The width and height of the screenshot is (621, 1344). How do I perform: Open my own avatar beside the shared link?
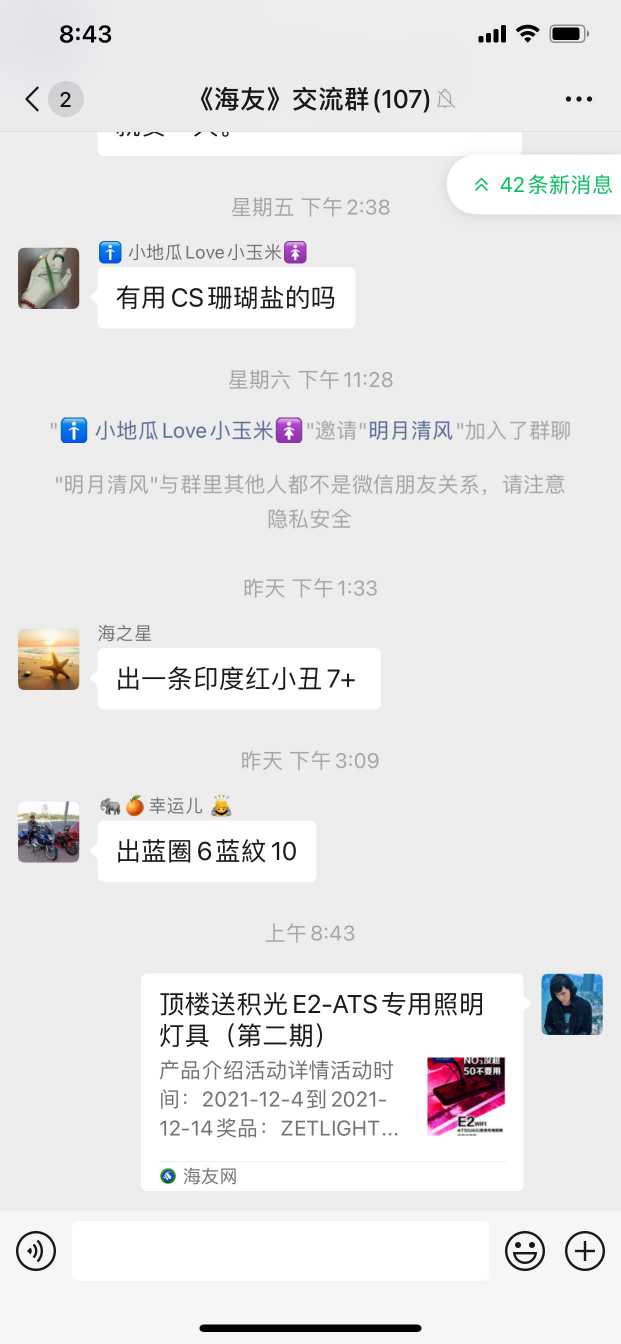[x=572, y=1004]
